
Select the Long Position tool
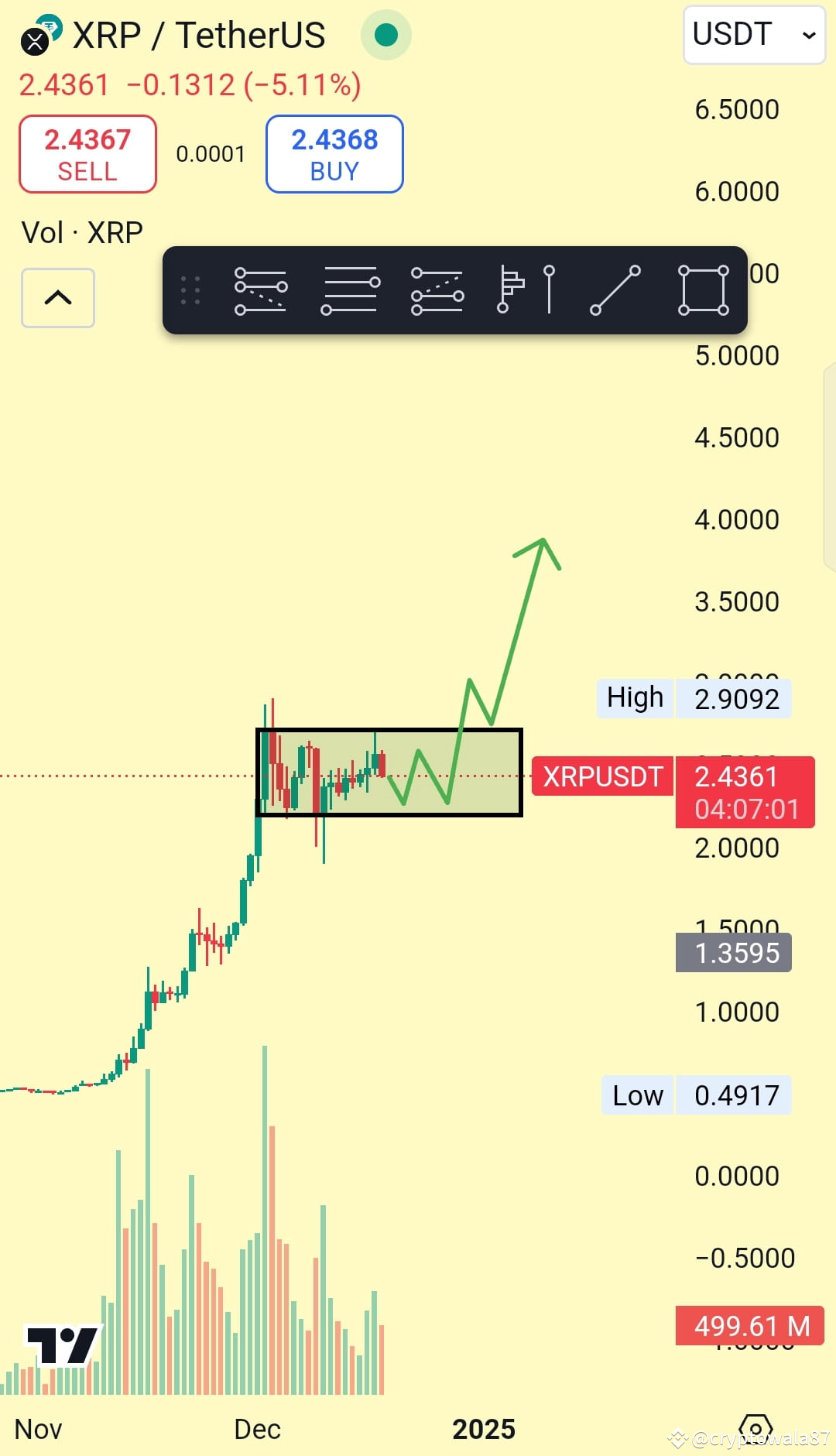click(x=509, y=290)
